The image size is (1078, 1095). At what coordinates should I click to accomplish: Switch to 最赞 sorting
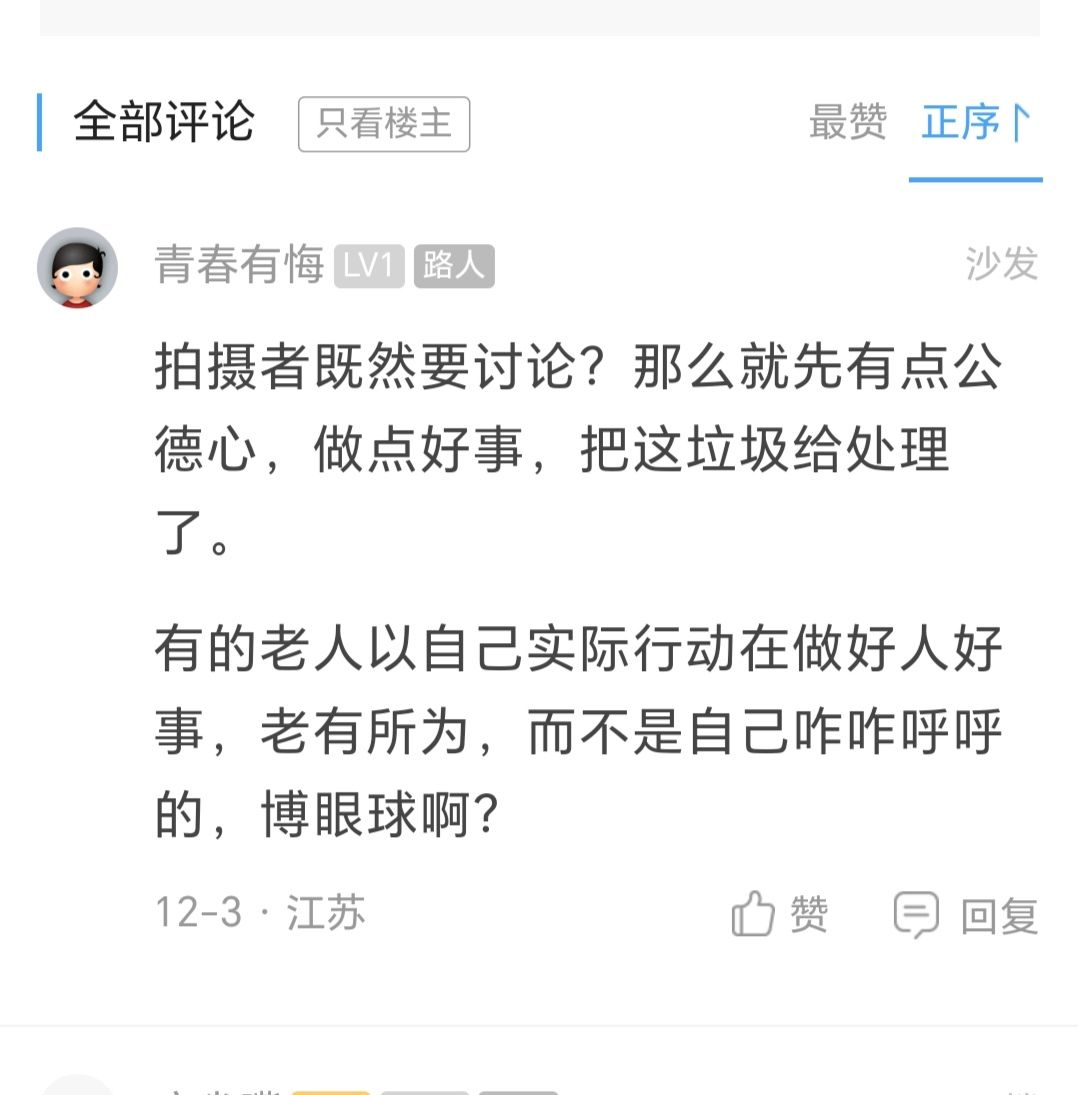point(848,123)
